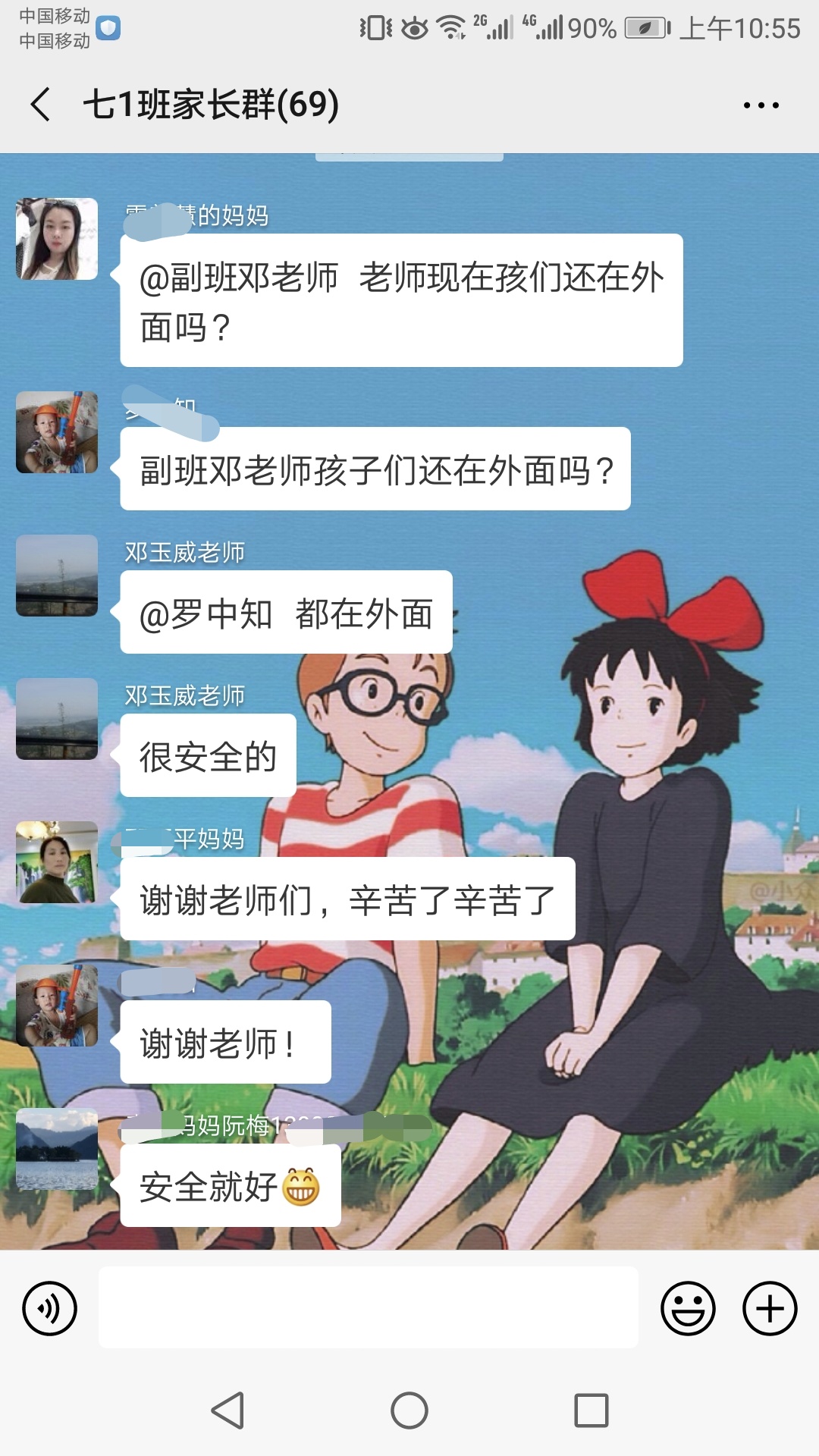The width and height of the screenshot is (819, 1456).
Task: Focus the message text field
Action: point(368,1307)
